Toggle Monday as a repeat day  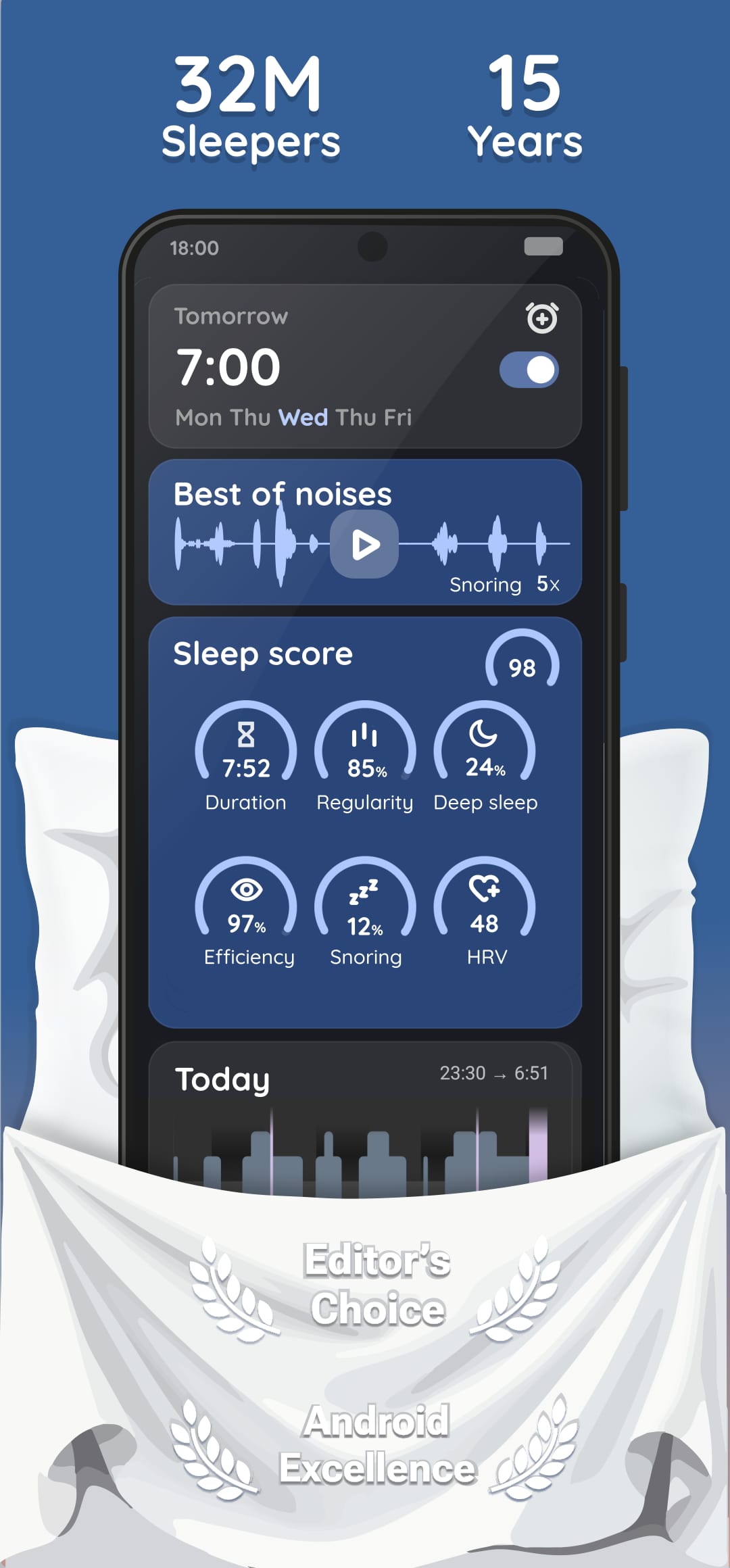[x=199, y=417]
